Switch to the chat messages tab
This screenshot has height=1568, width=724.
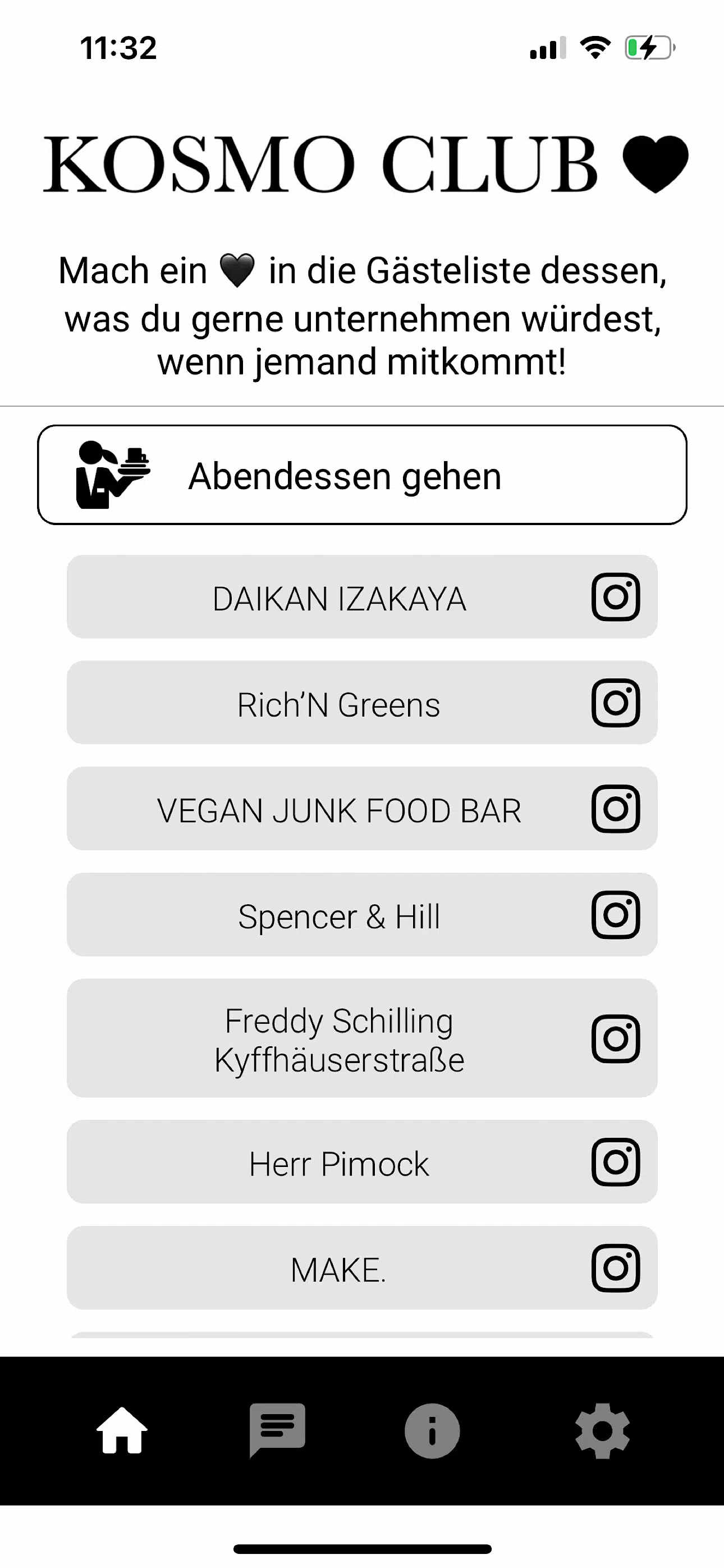click(277, 1430)
